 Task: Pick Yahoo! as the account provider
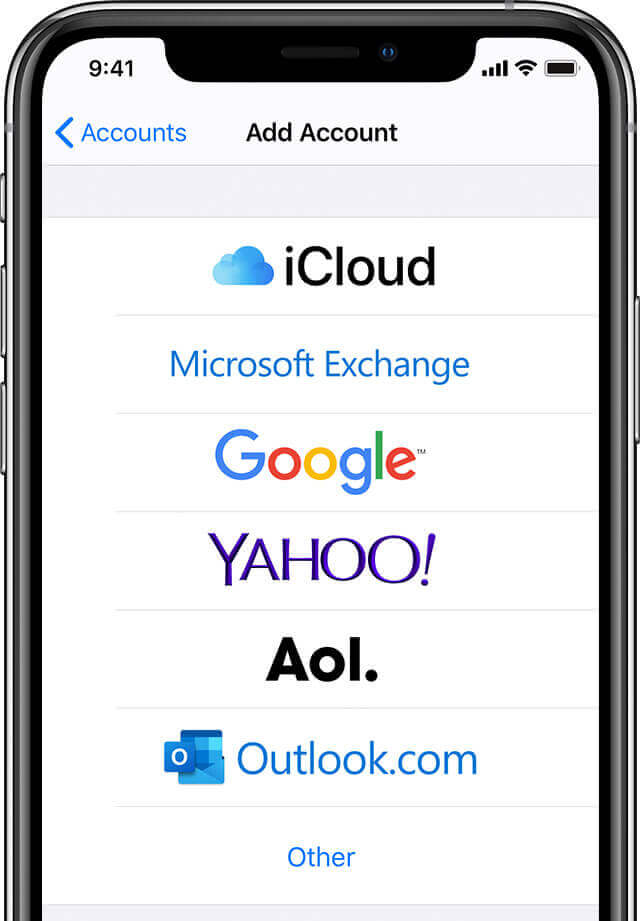pos(321,559)
